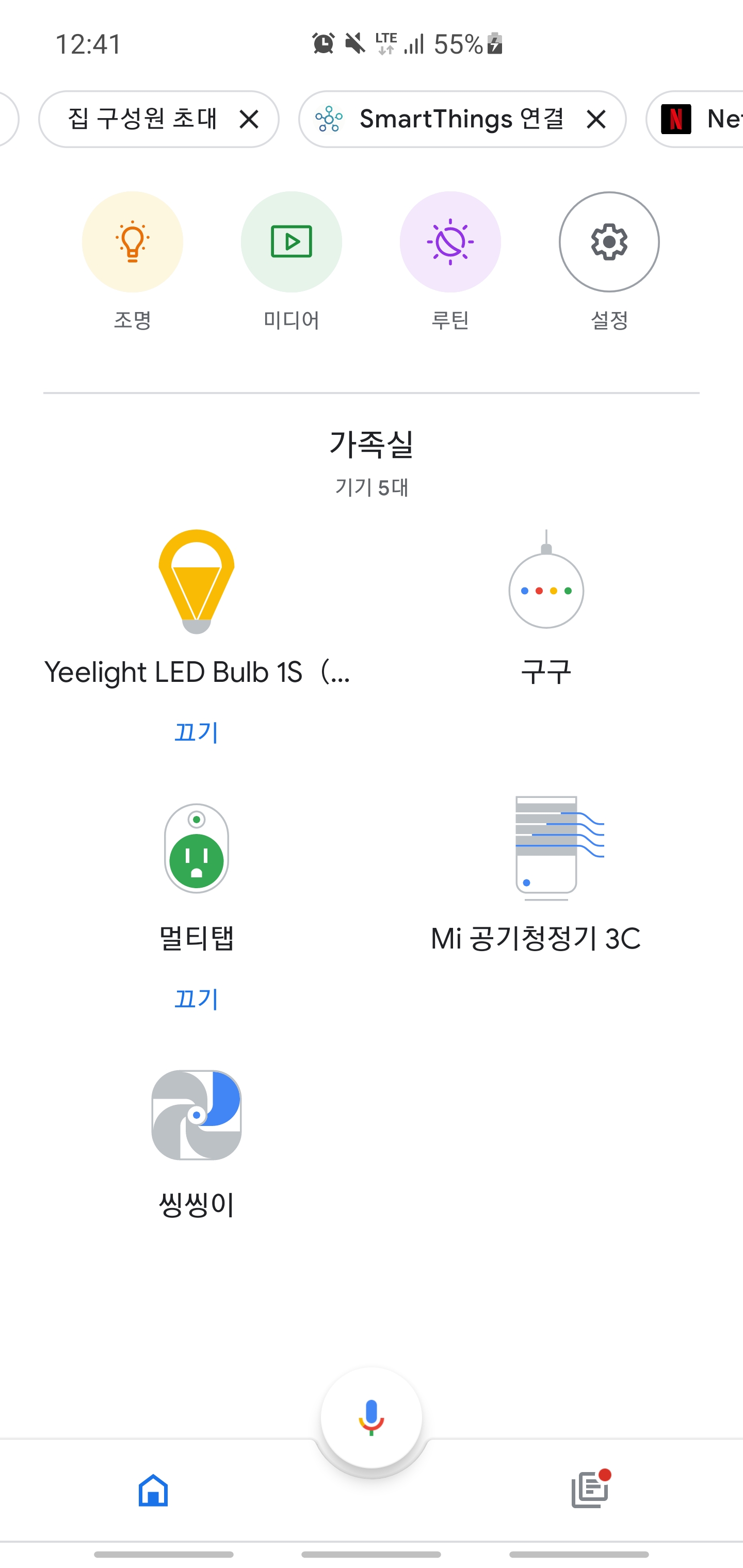Turn off 멀티탭 with its 끄기 link
The width and height of the screenshot is (743, 1568).
(196, 998)
